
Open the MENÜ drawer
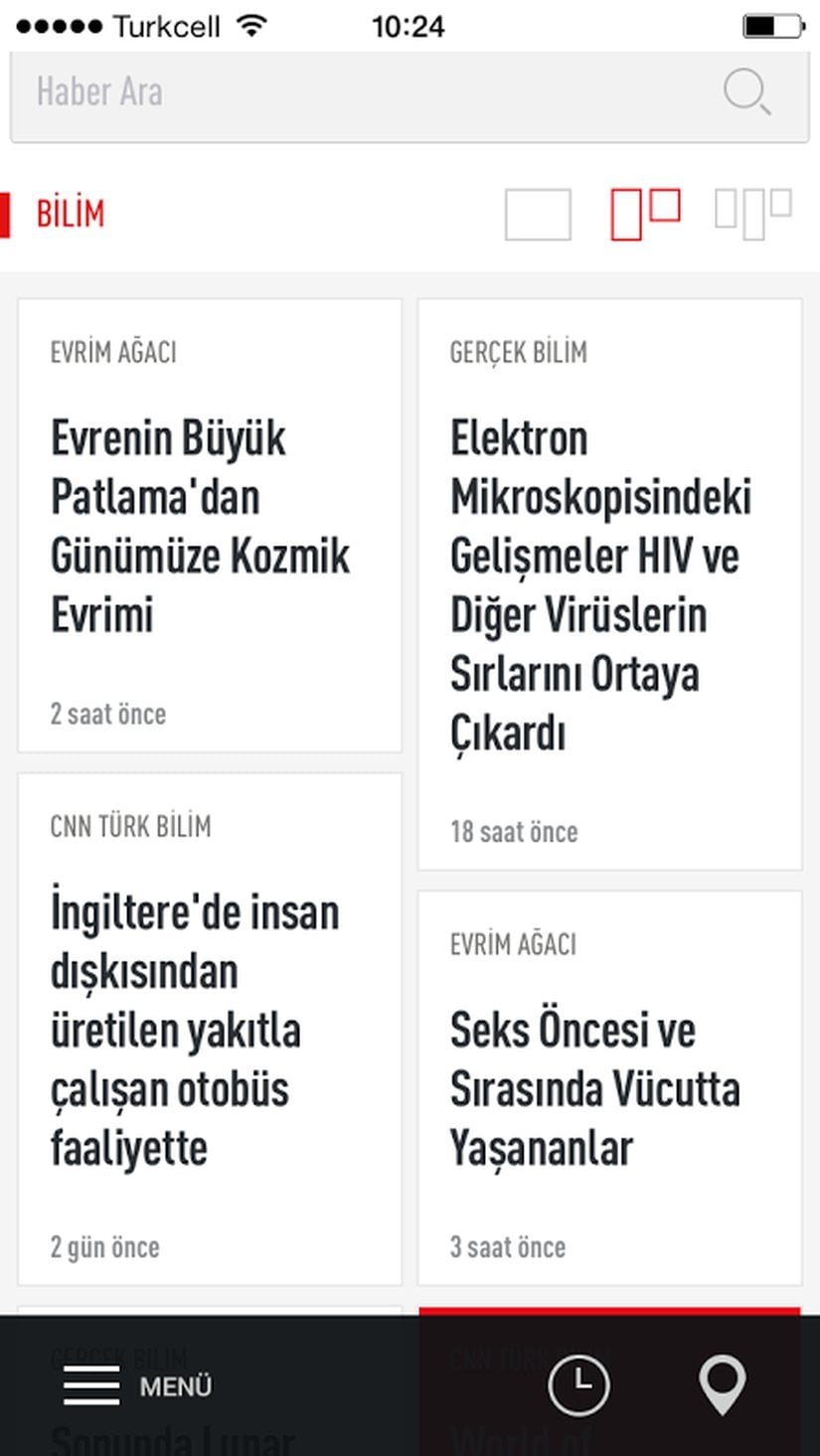pyautogui.click(x=138, y=1385)
